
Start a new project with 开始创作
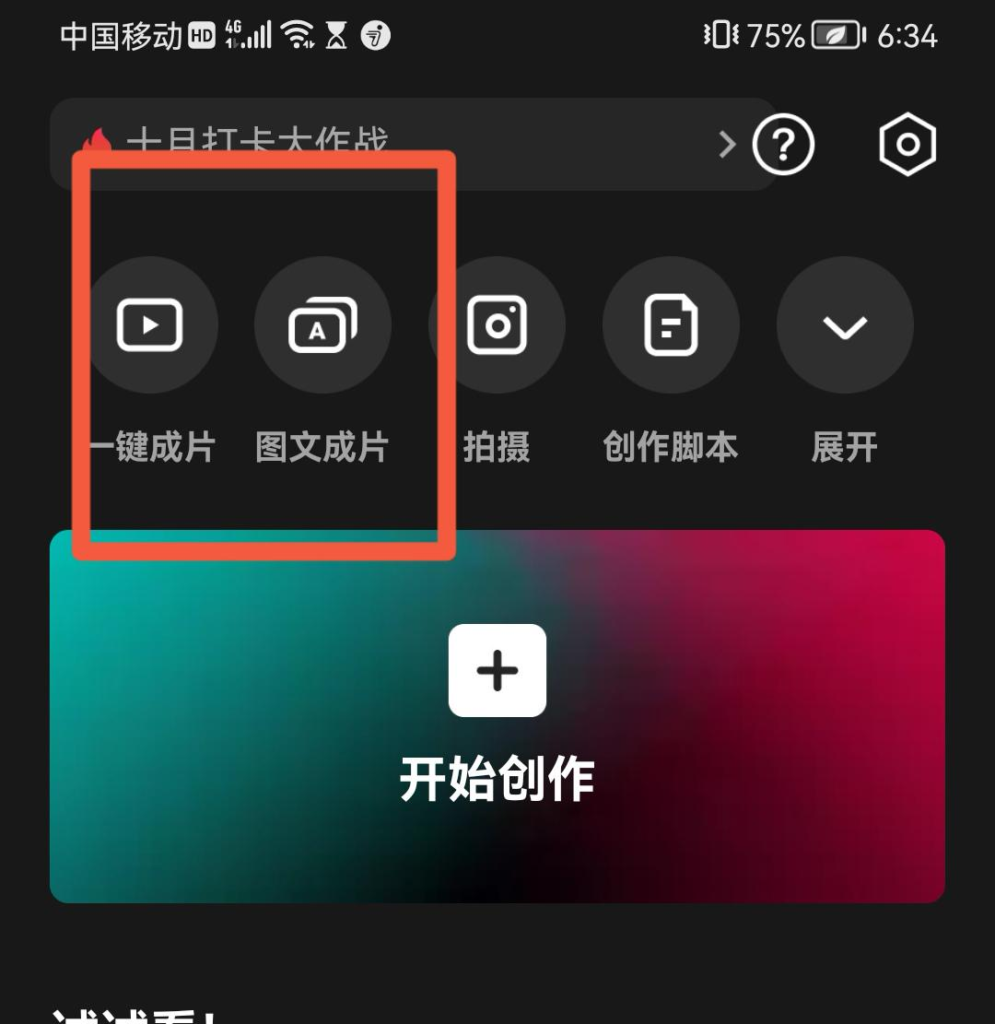pyautogui.click(x=497, y=782)
